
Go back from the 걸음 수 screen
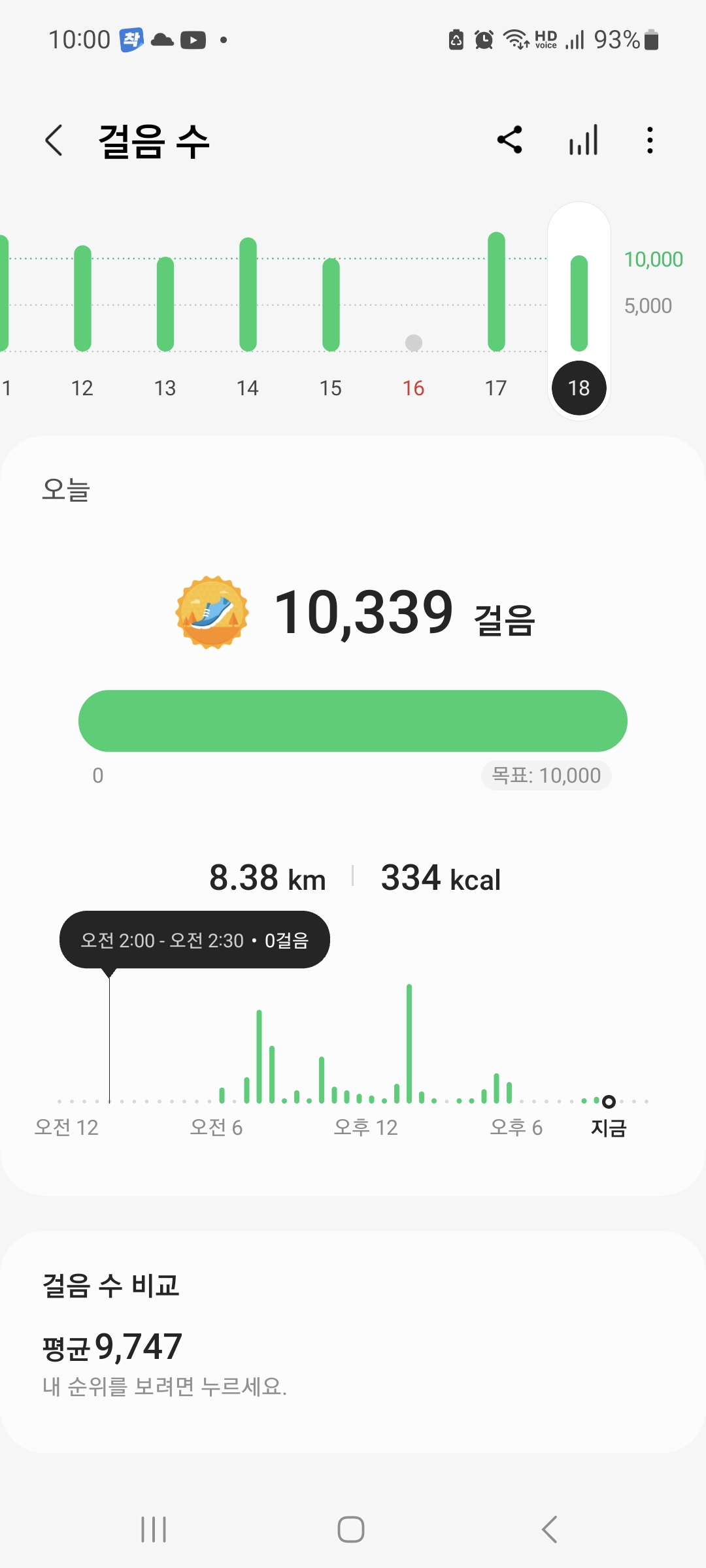coord(54,140)
